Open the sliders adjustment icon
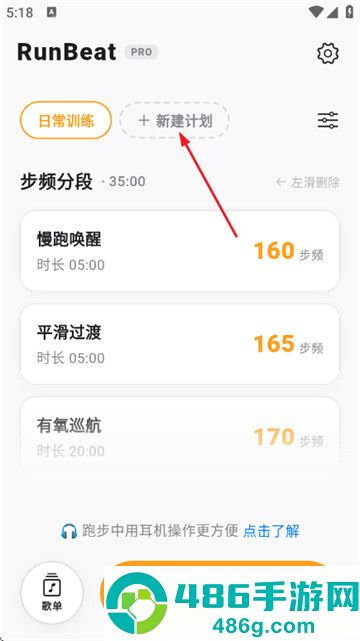Screen dimensions: 360x641 (x=328, y=121)
